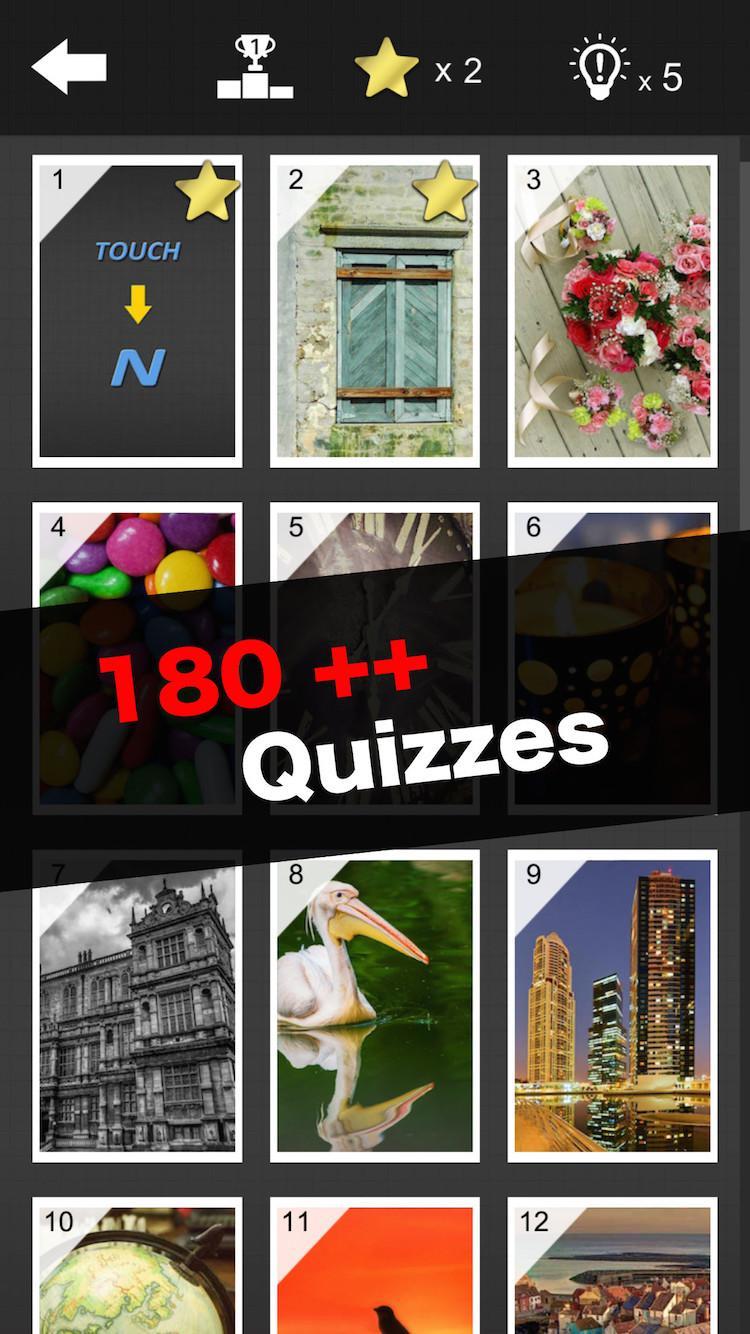Select quiz 10 with the globe
750x1334 pixels.
(137, 1266)
